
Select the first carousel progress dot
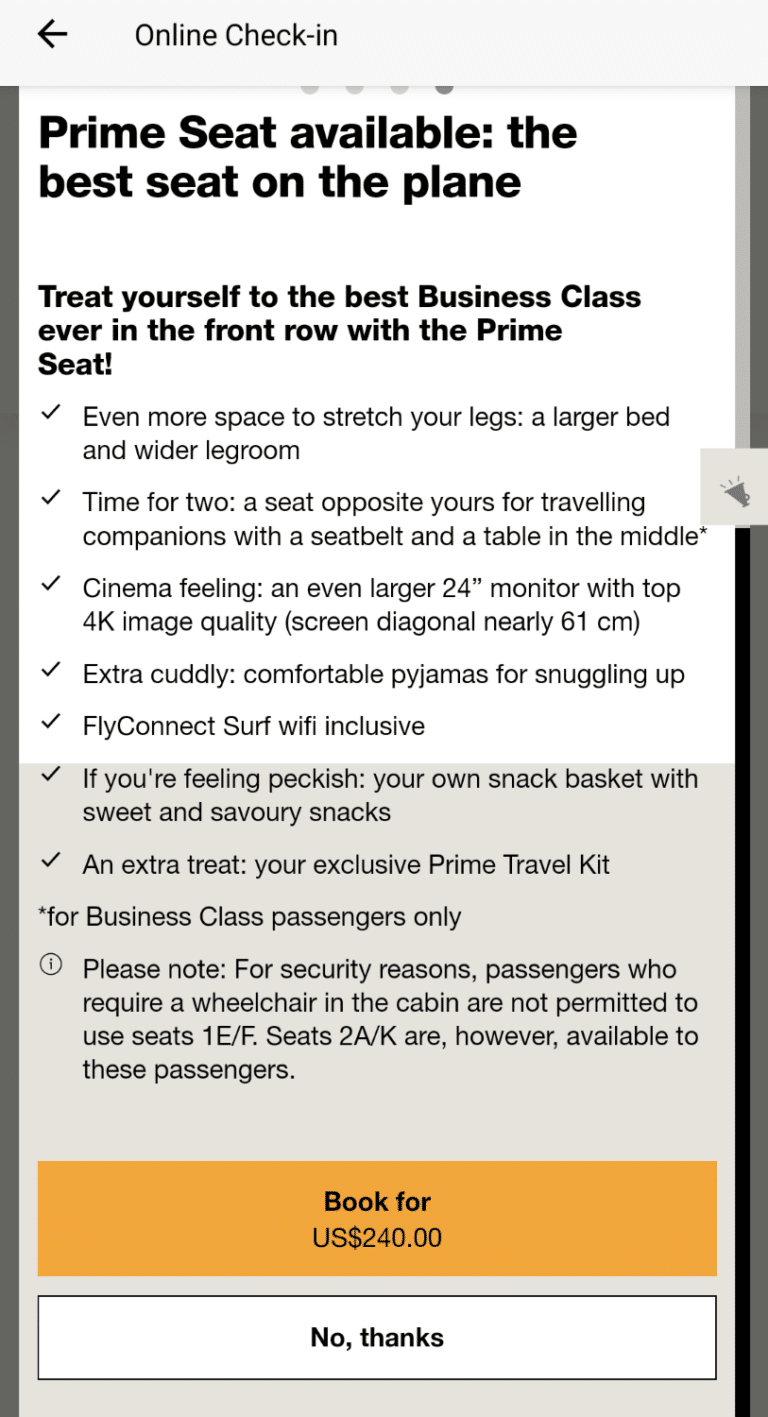pyautogui.click(x=311, y=87)
